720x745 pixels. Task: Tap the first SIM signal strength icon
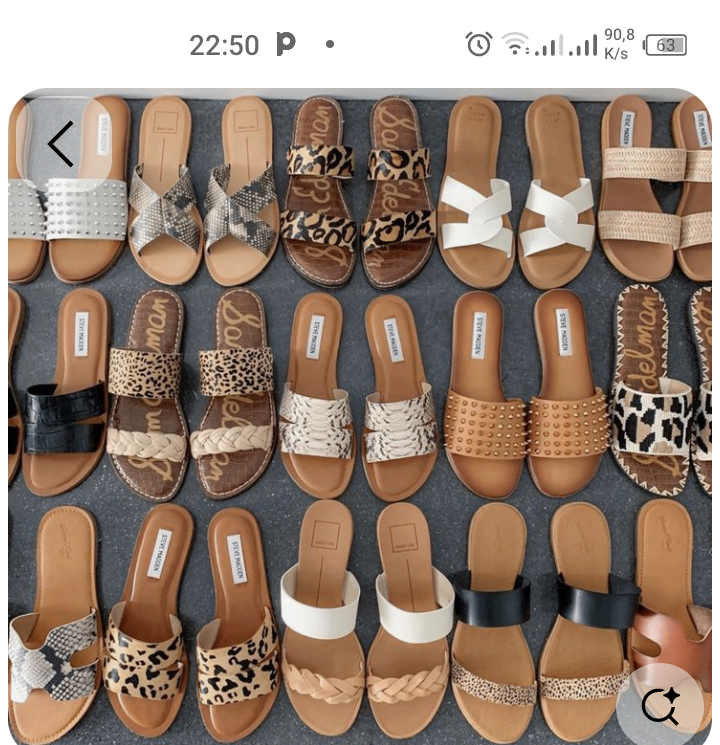[548, 44]
